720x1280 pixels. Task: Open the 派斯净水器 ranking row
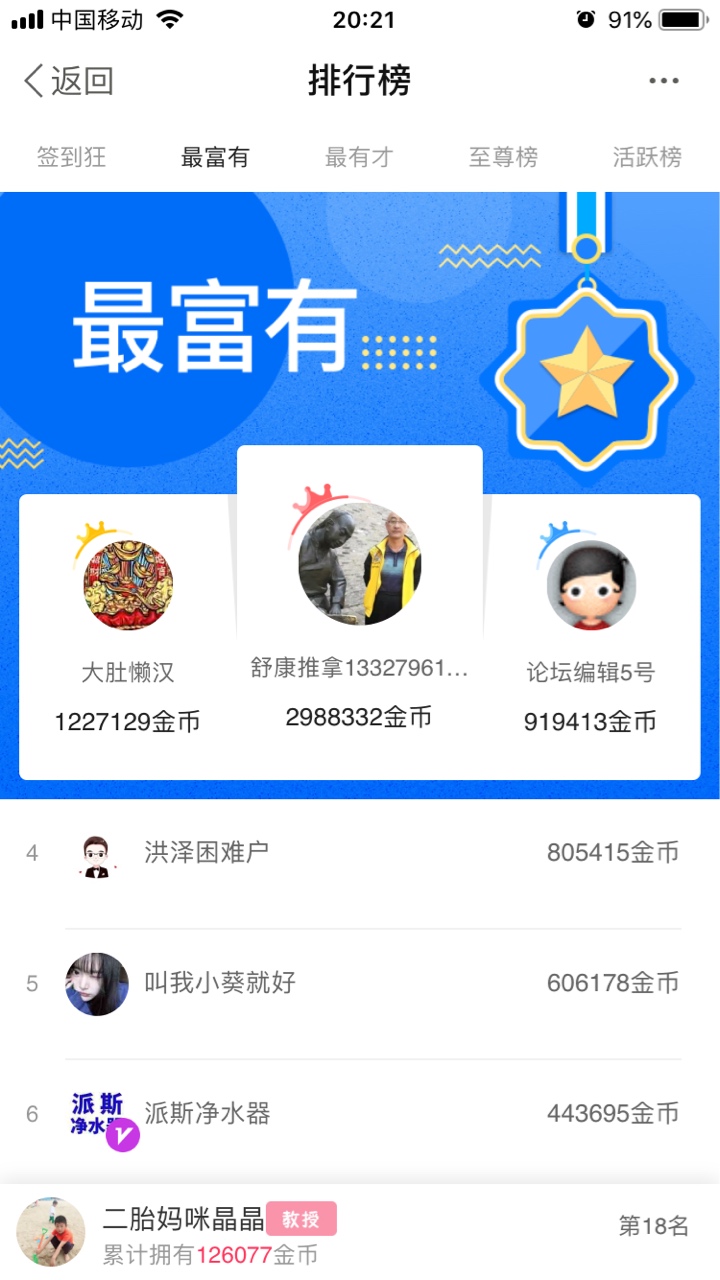point(360,1114)
